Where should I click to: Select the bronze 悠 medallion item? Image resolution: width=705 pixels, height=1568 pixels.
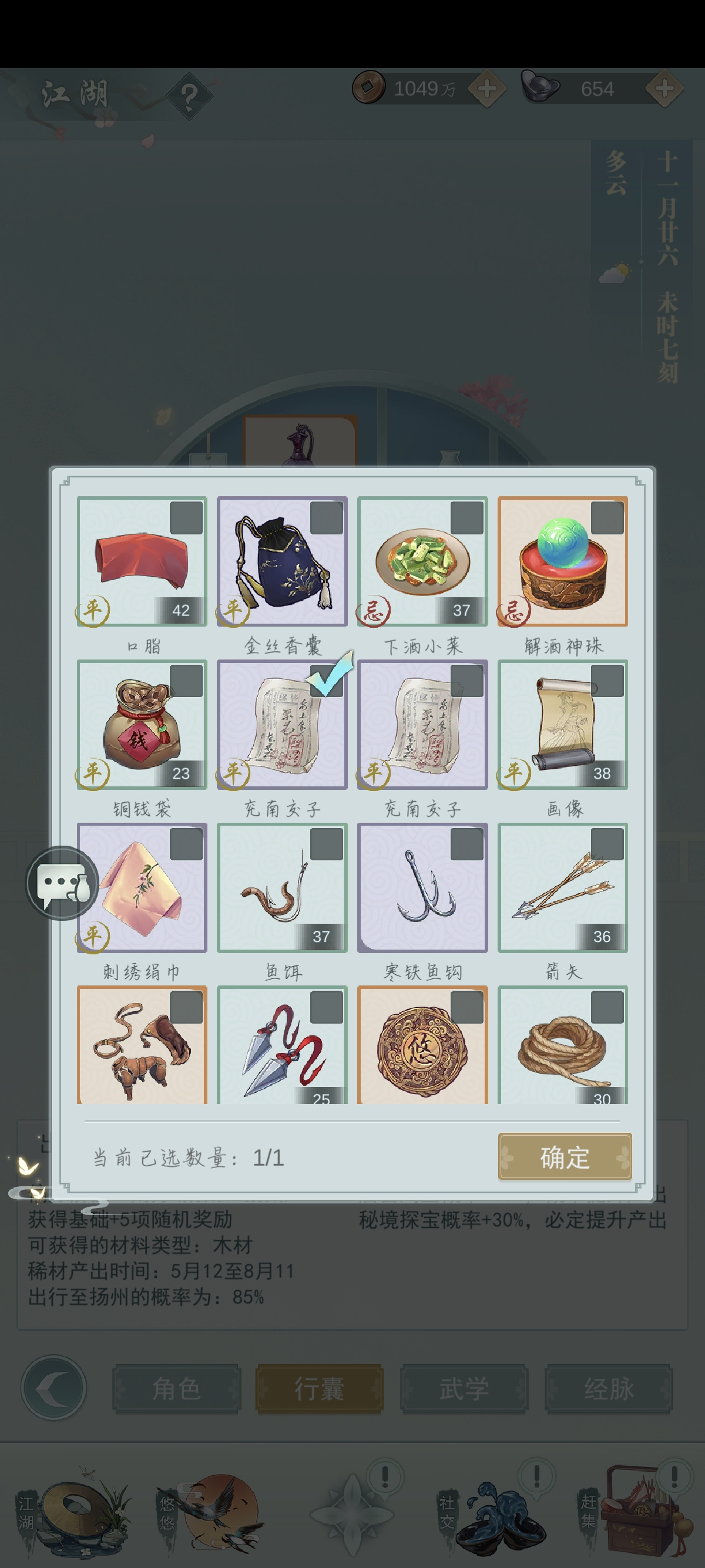click(422, 1045)
